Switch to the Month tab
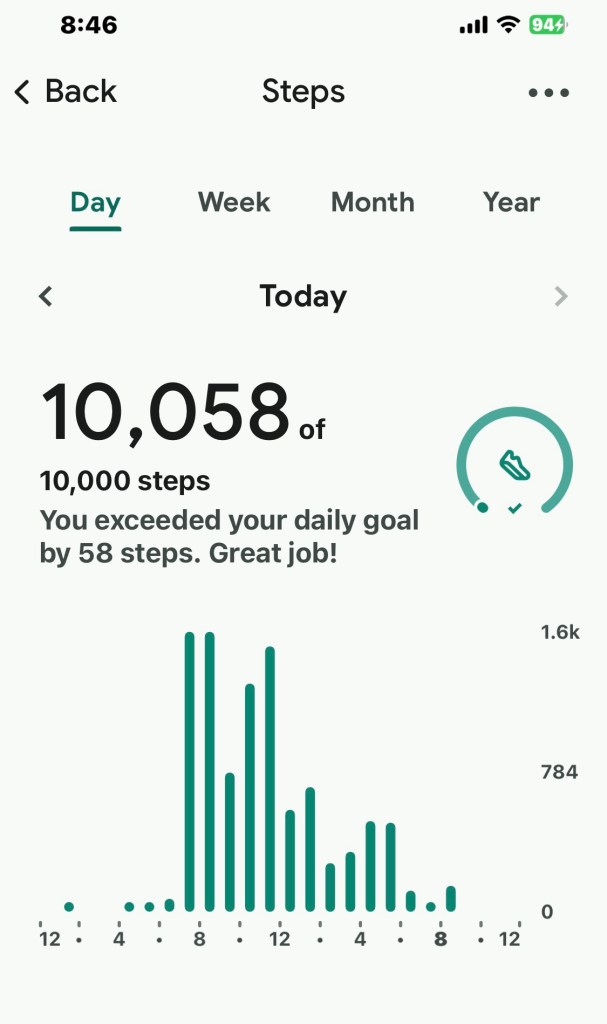Image resolution: width=607 pixels, height=1024 pixels. pos(372,202)
